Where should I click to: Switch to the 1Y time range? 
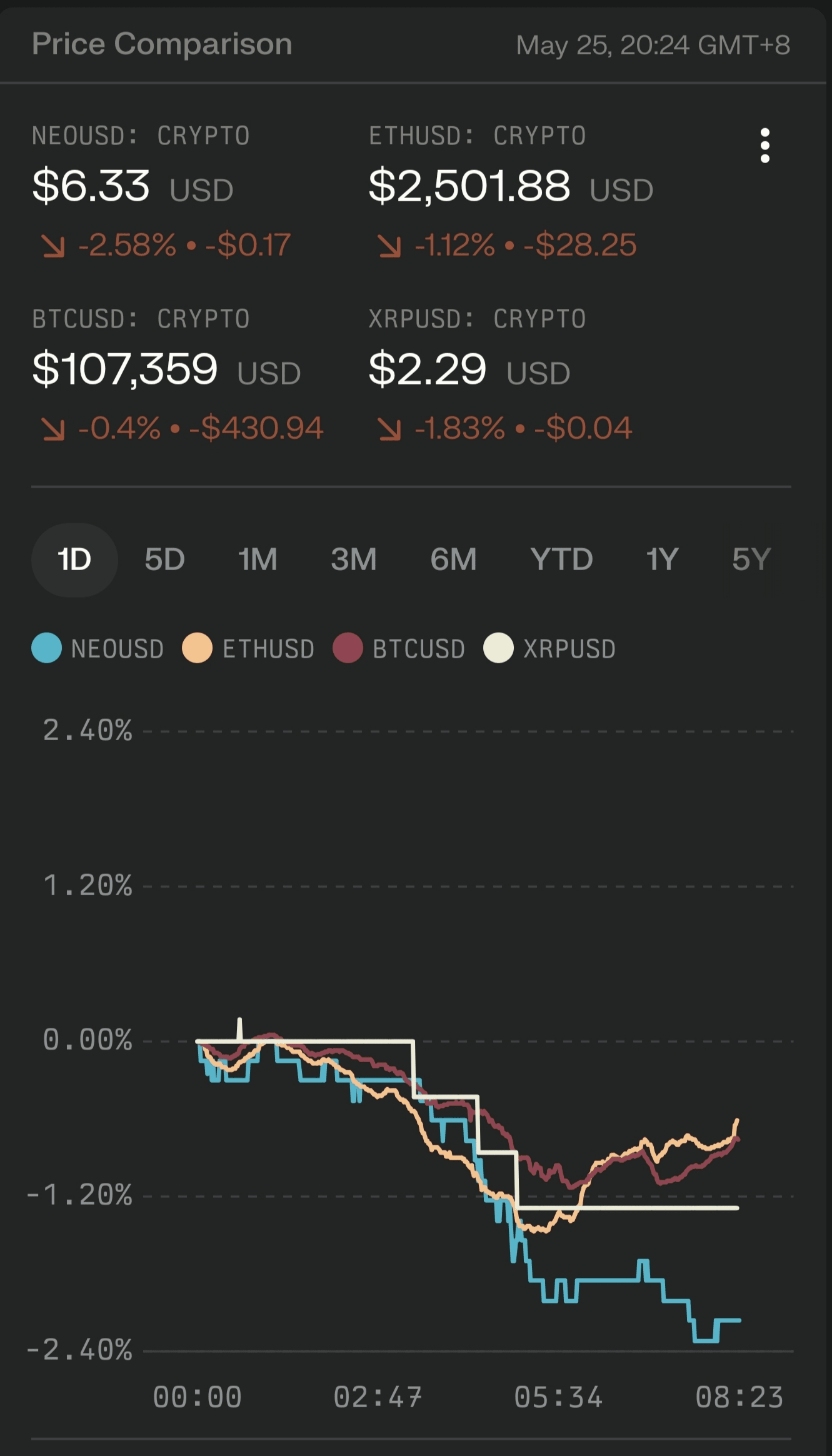pyautogui.click(x=662, y=560)
